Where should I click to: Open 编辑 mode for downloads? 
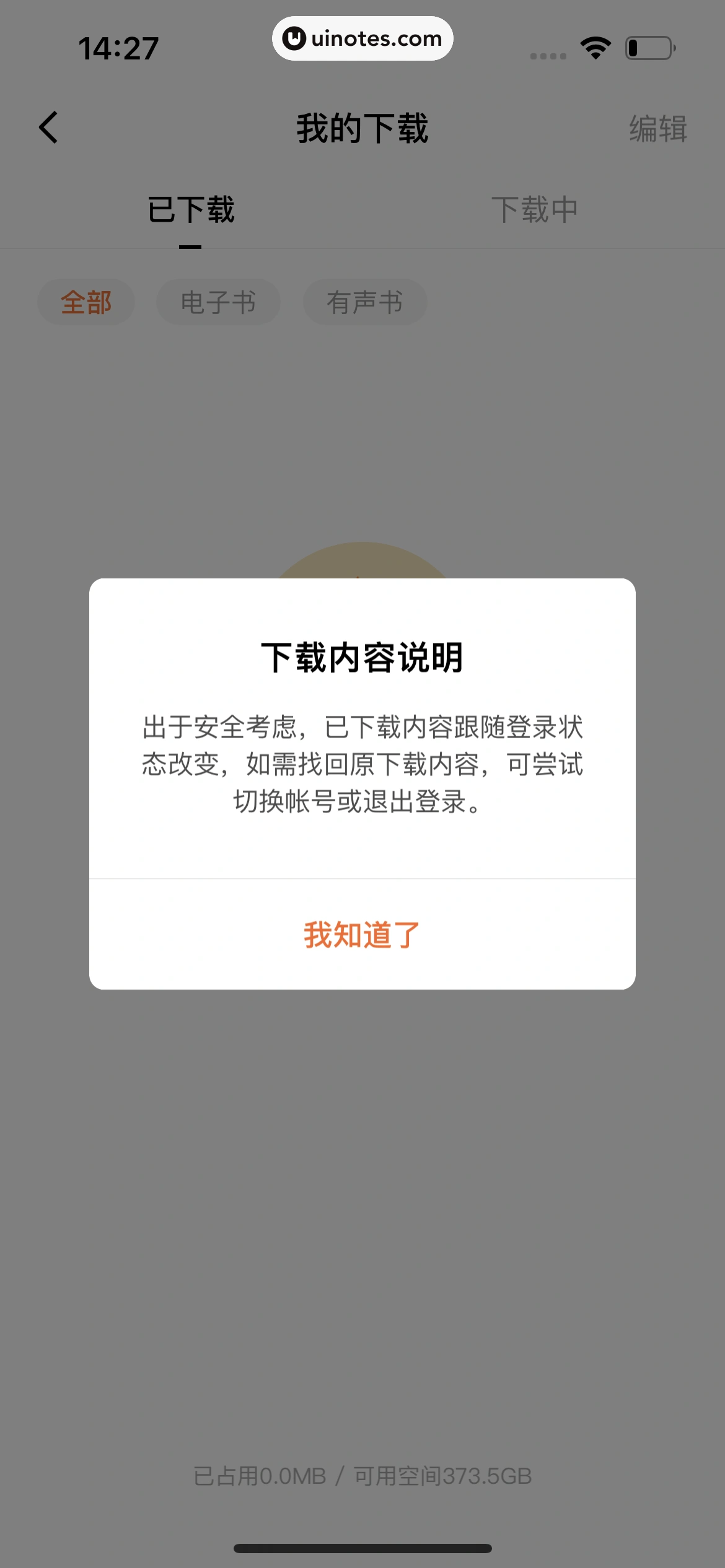pos(658,128)
